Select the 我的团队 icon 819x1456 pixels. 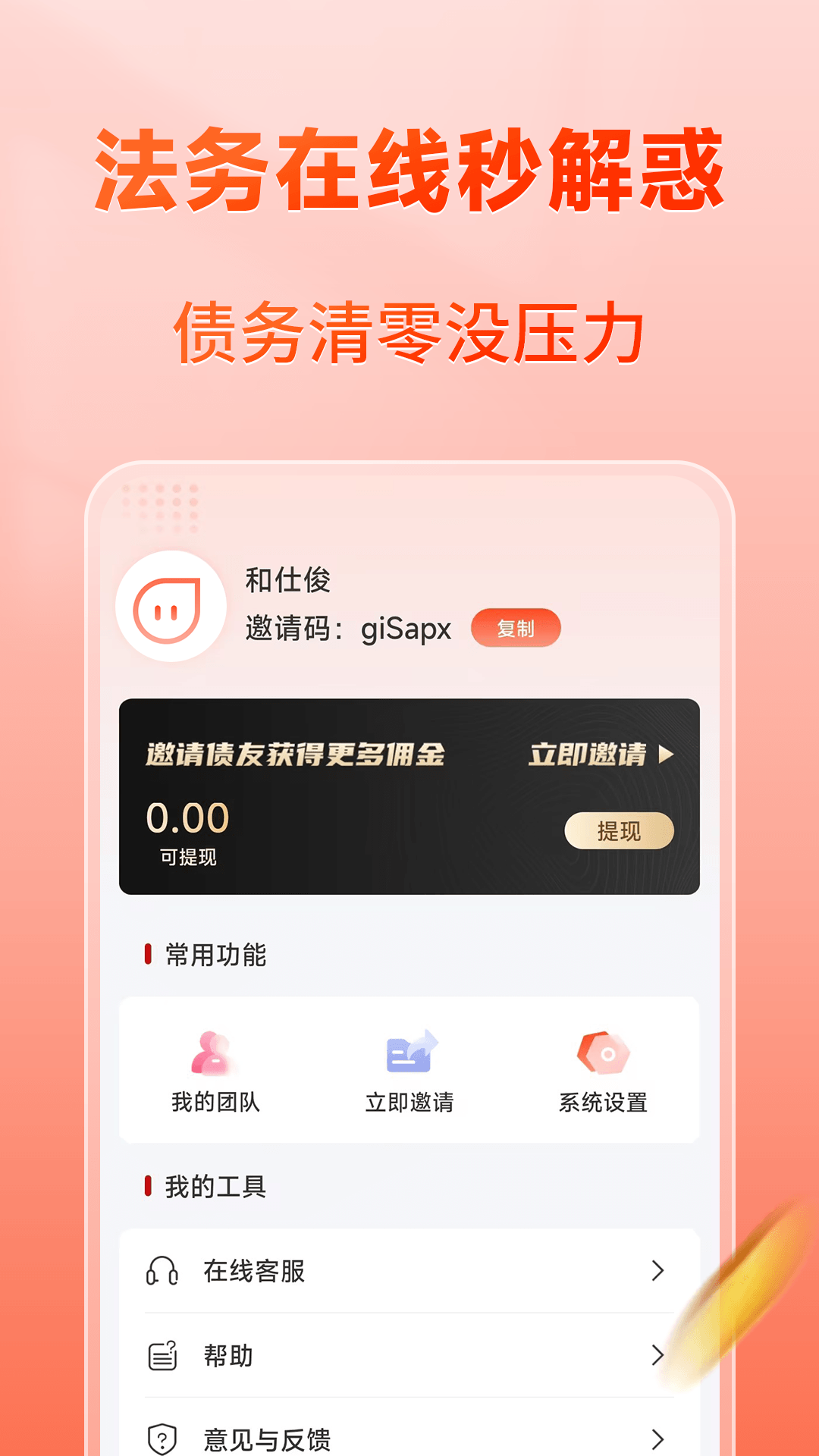coord(215,1053)
